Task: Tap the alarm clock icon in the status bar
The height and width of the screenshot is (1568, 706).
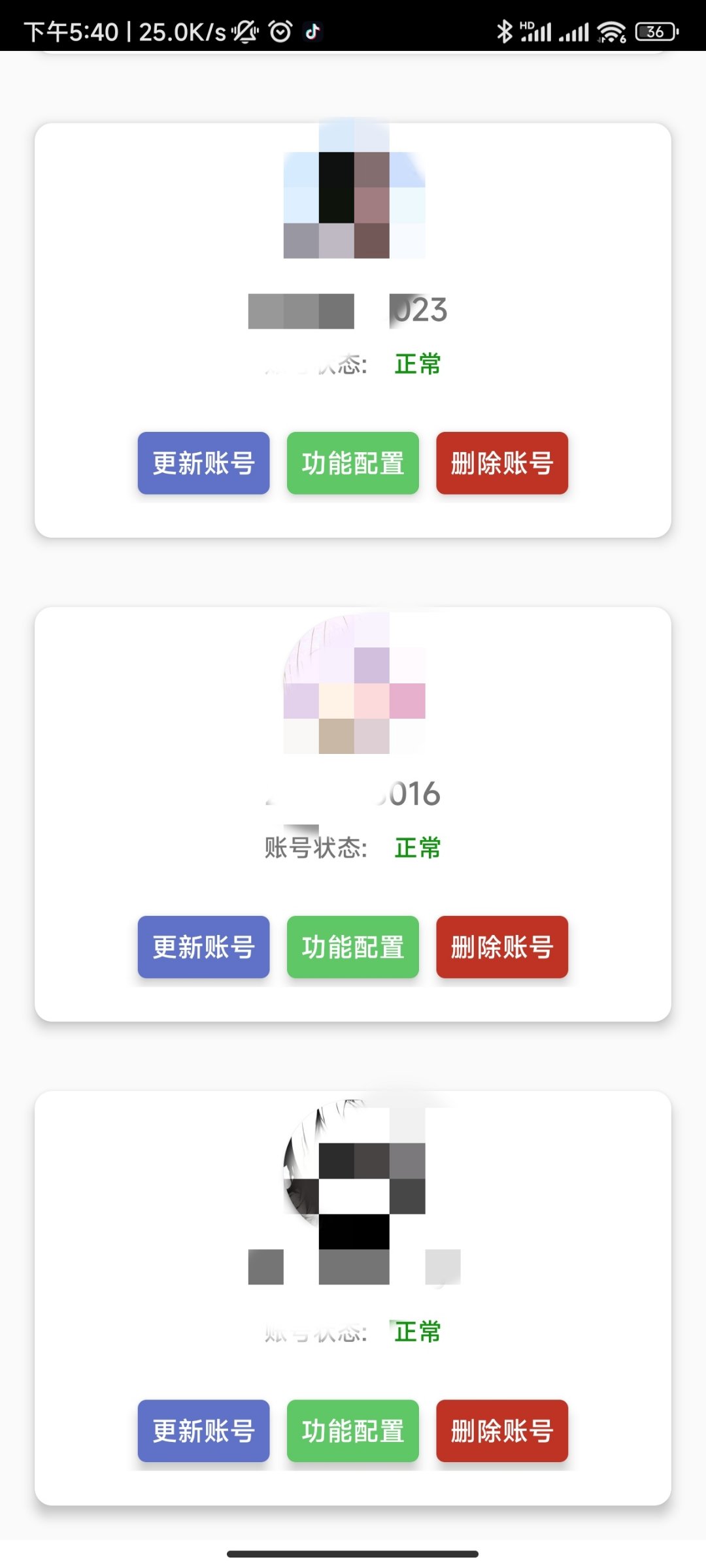Action: pyautogui.click(x=281, y=29)
